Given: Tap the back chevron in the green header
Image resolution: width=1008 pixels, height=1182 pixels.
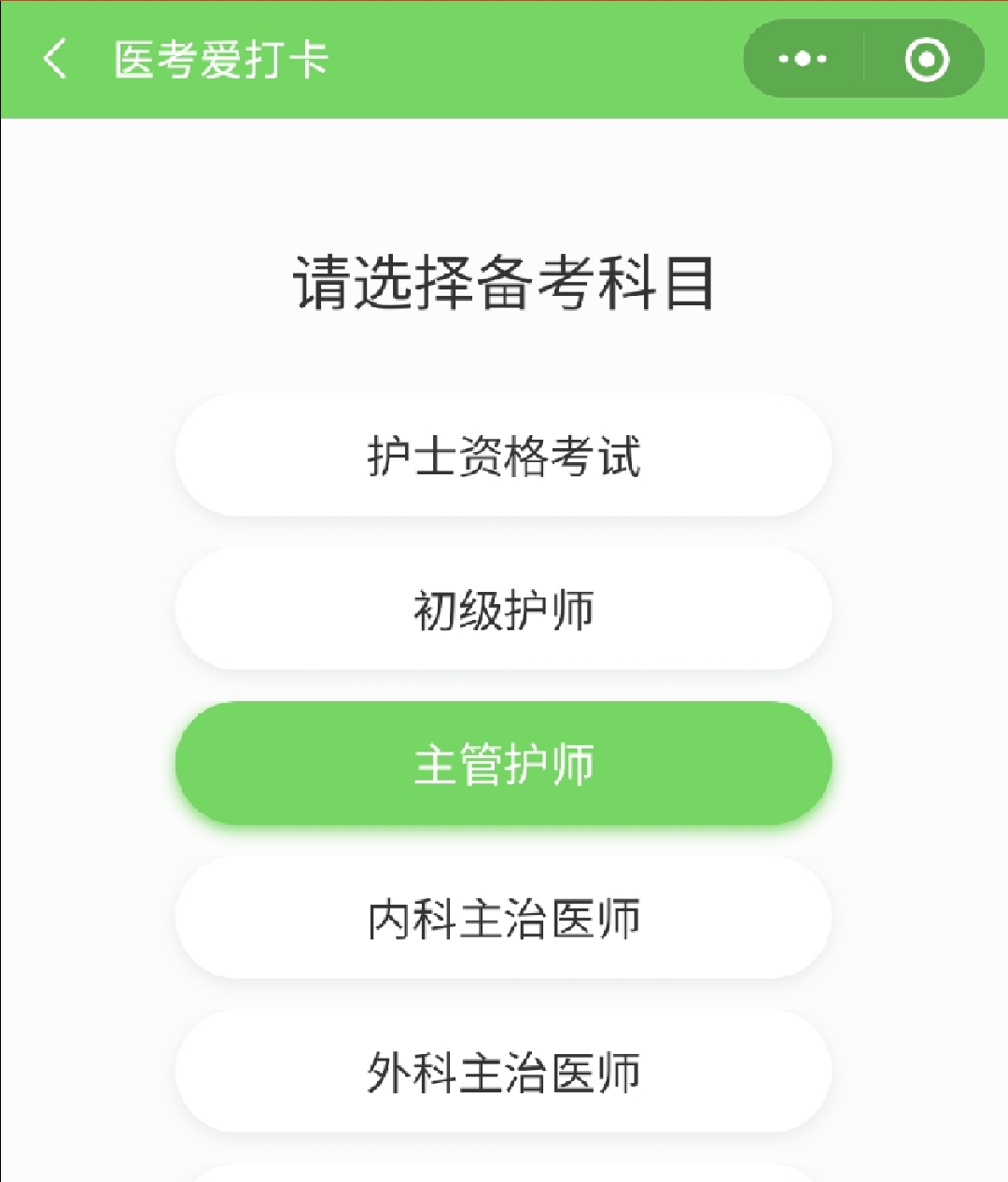Looking at the screenshot, I should point(56,60).
